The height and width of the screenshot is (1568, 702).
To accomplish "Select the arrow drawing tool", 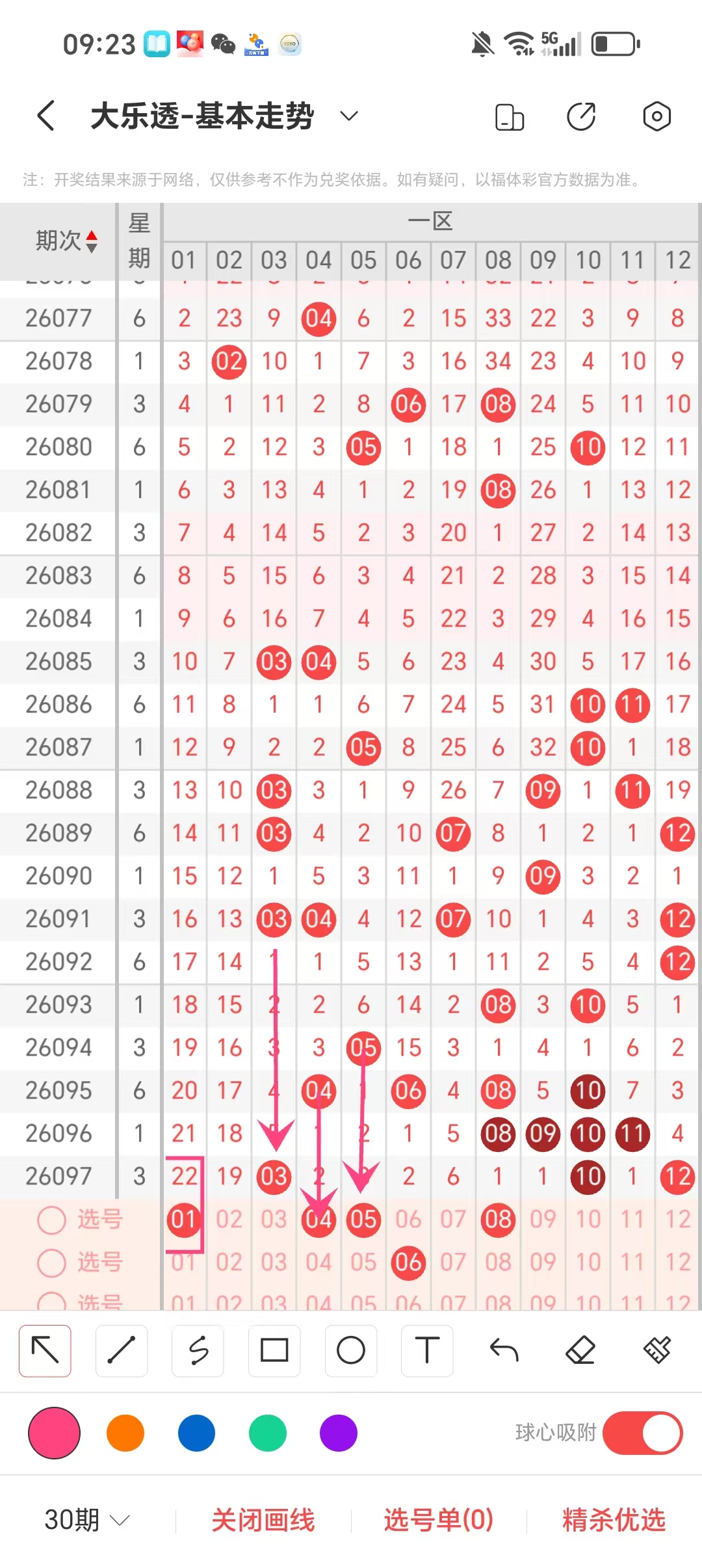I will point(45,1351).
